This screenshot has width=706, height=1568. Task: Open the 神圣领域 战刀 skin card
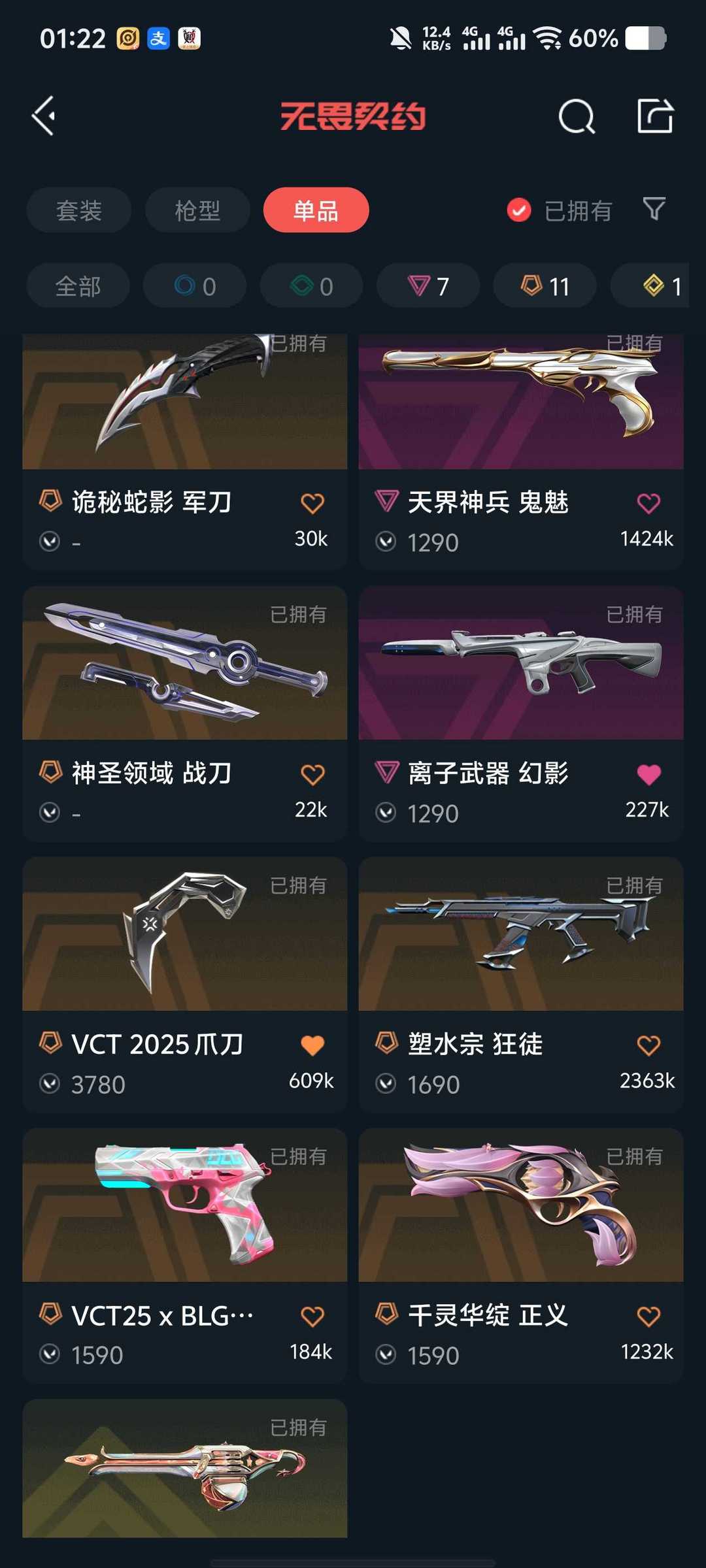point(185,713)
